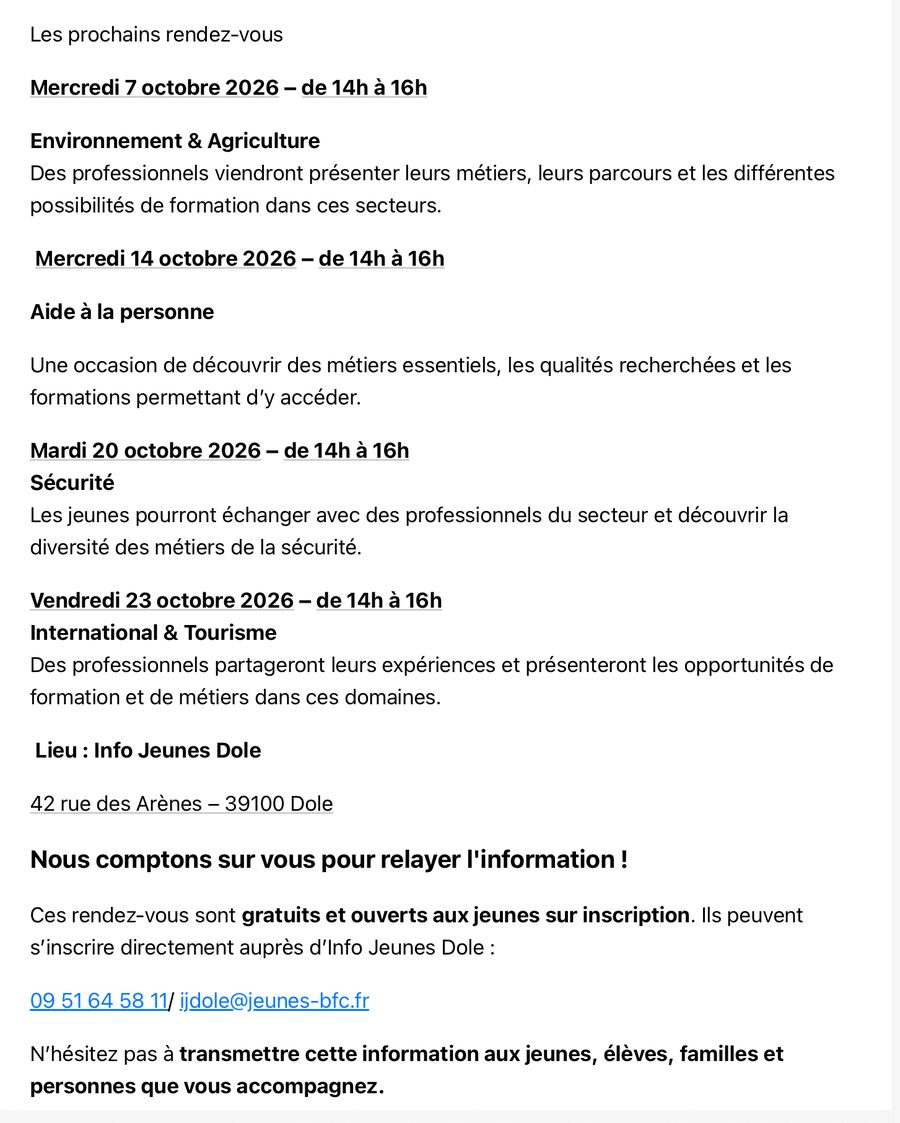Call the phone number 09 51 64 58 11

(99, 1001)
